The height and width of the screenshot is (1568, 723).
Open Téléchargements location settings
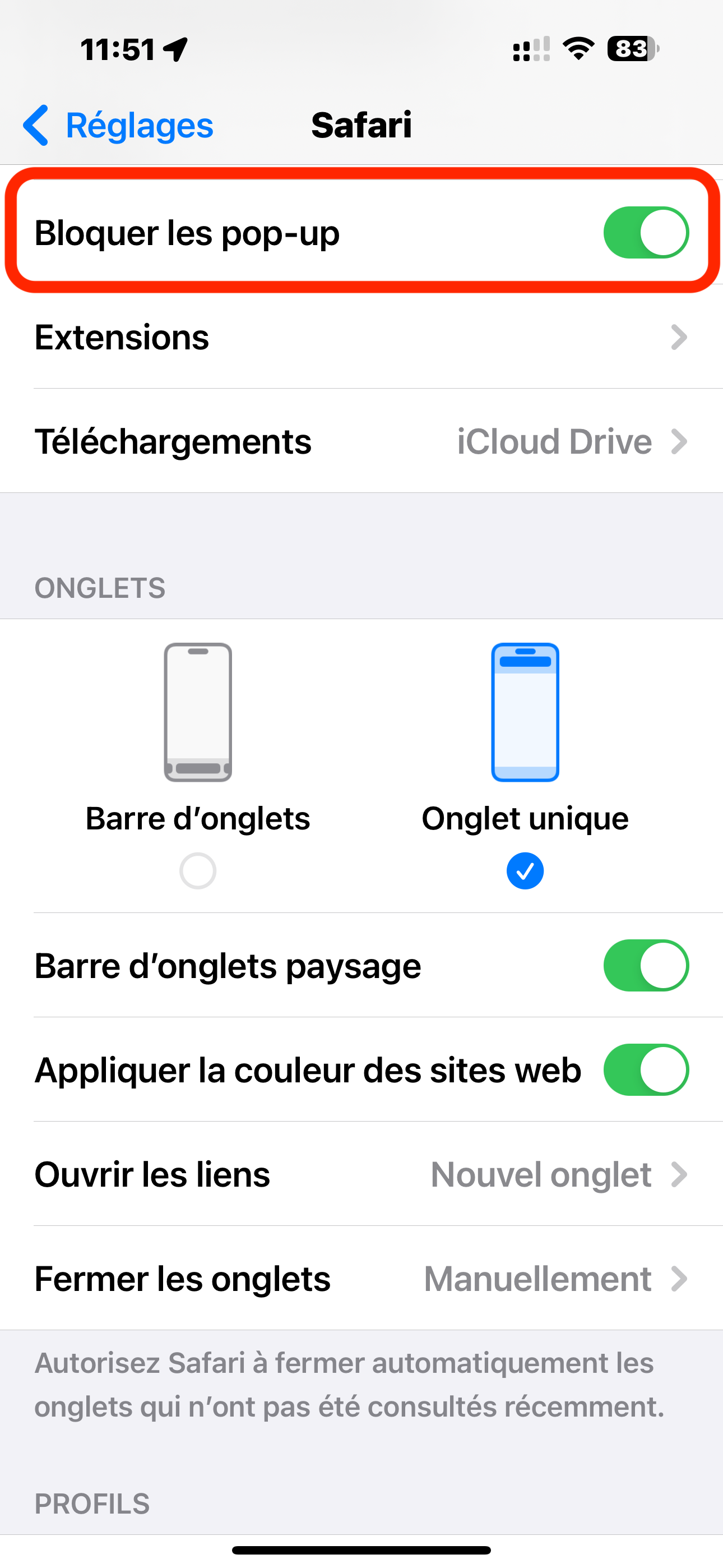click(361, 441)
